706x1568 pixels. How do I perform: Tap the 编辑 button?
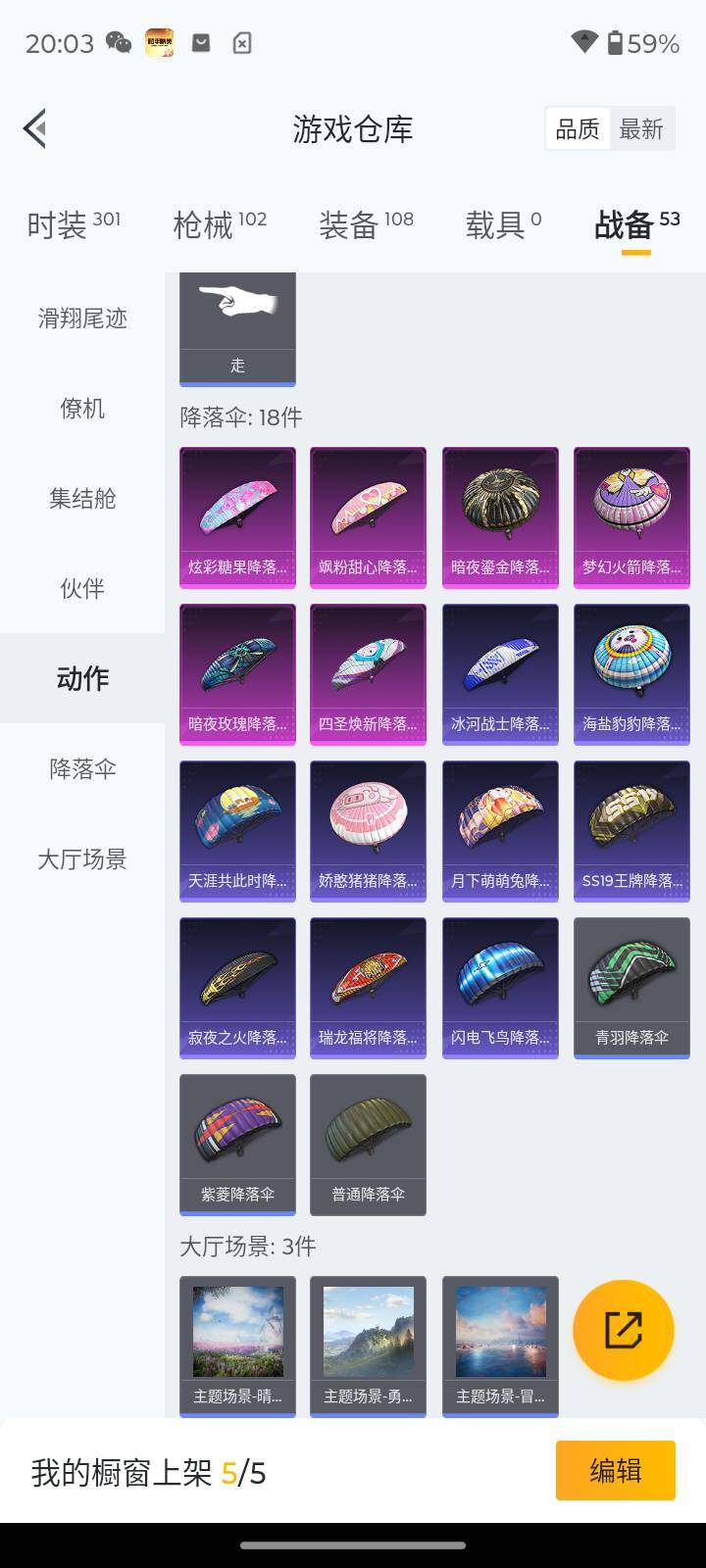click(616, 1470)
